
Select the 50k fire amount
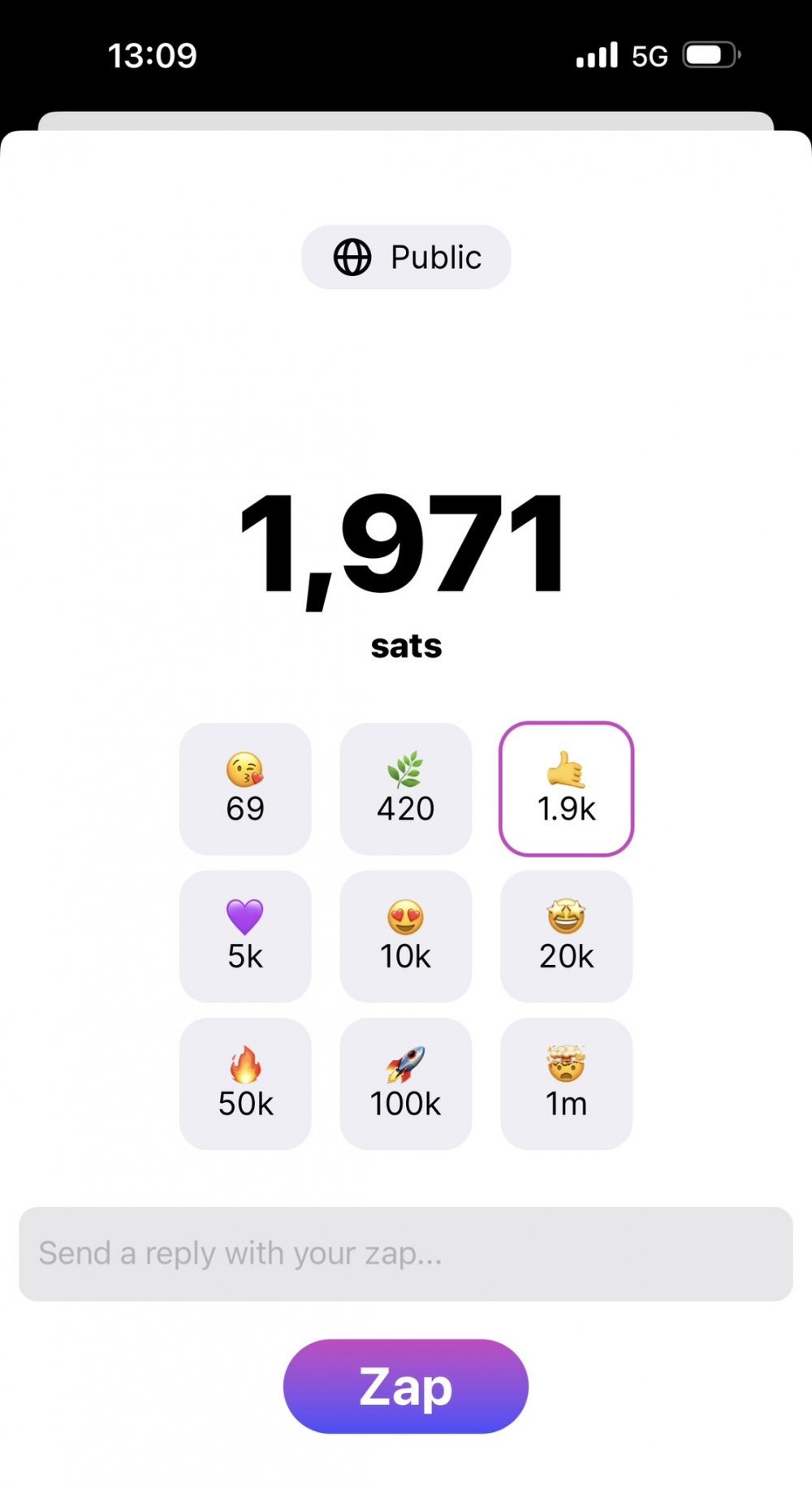pos(245,1084)
